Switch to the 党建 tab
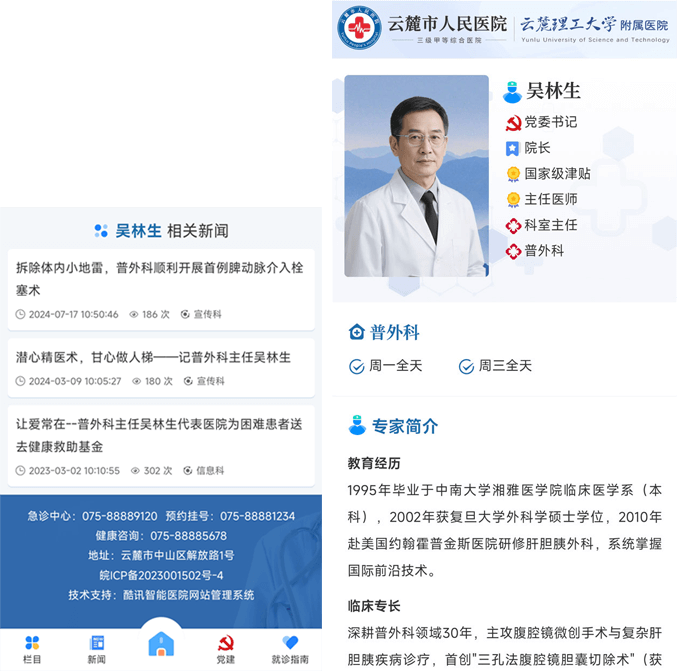This screenshot has width=677, height=671. (x=226, y=649)
